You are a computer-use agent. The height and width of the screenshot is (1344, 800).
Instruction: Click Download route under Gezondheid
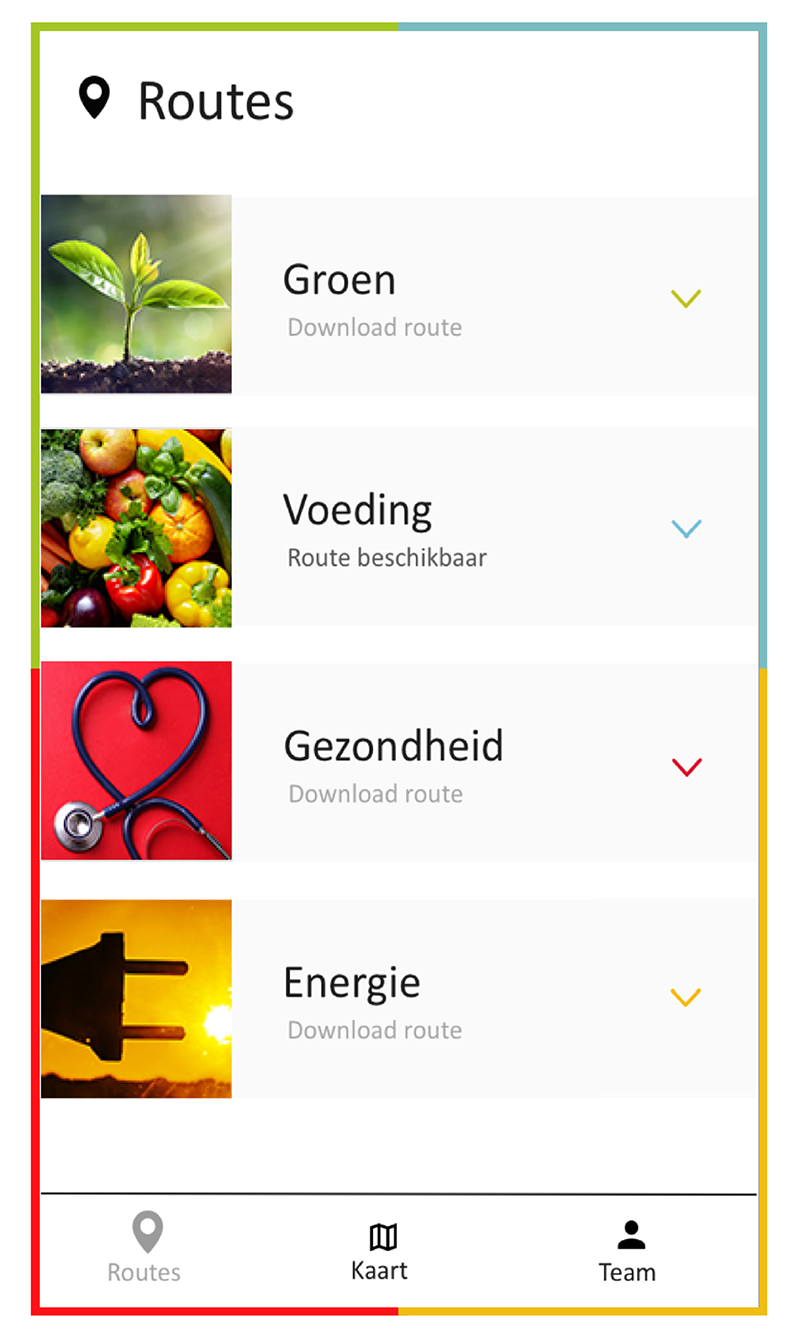tap(374, 793)
